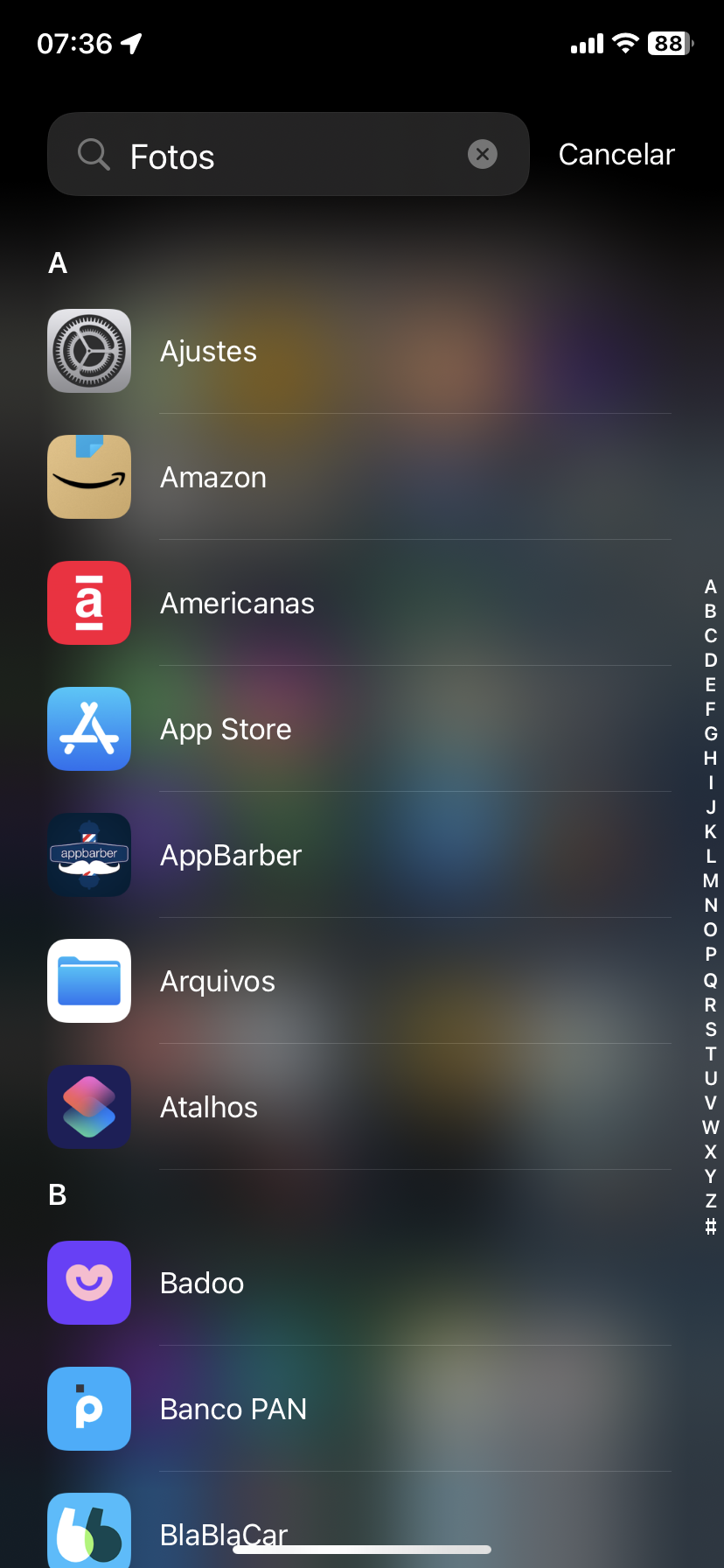724x1568 pixels.
Task: Open the Arquivos app
Action: tap(218, 981)
